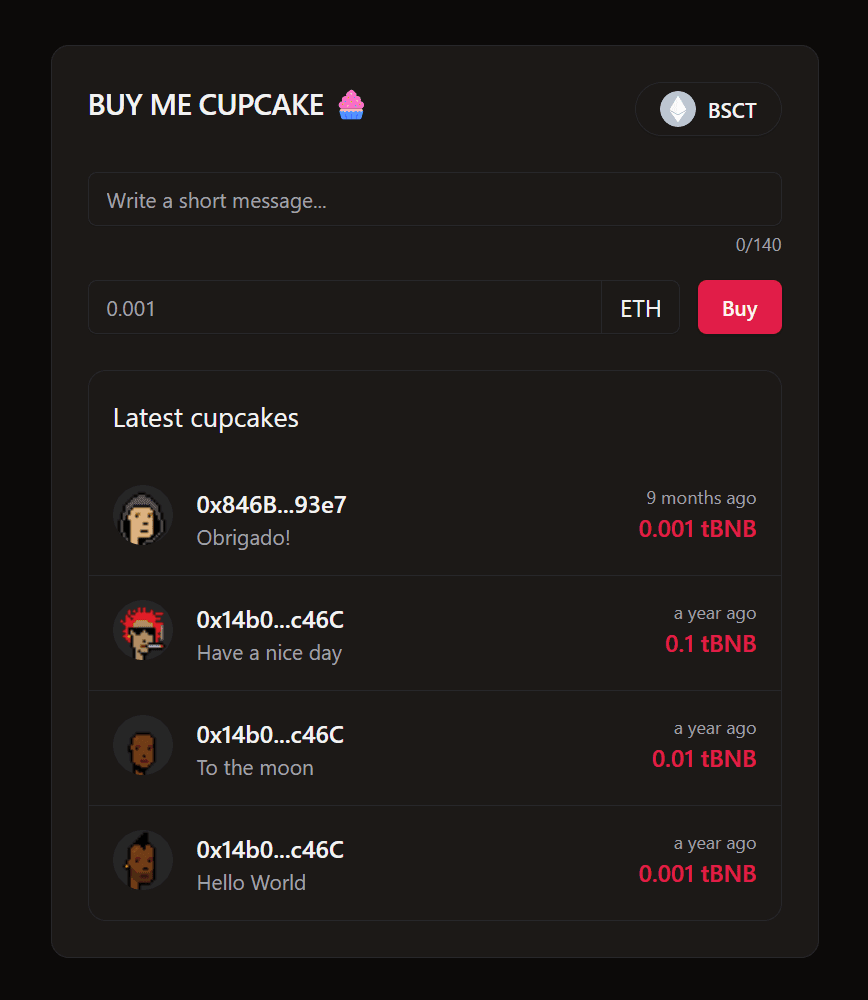This screenshot has height=1000, width=868.
Task: Click the mohawk avatar beside 'Hello World'
Action: click(142, 860)
